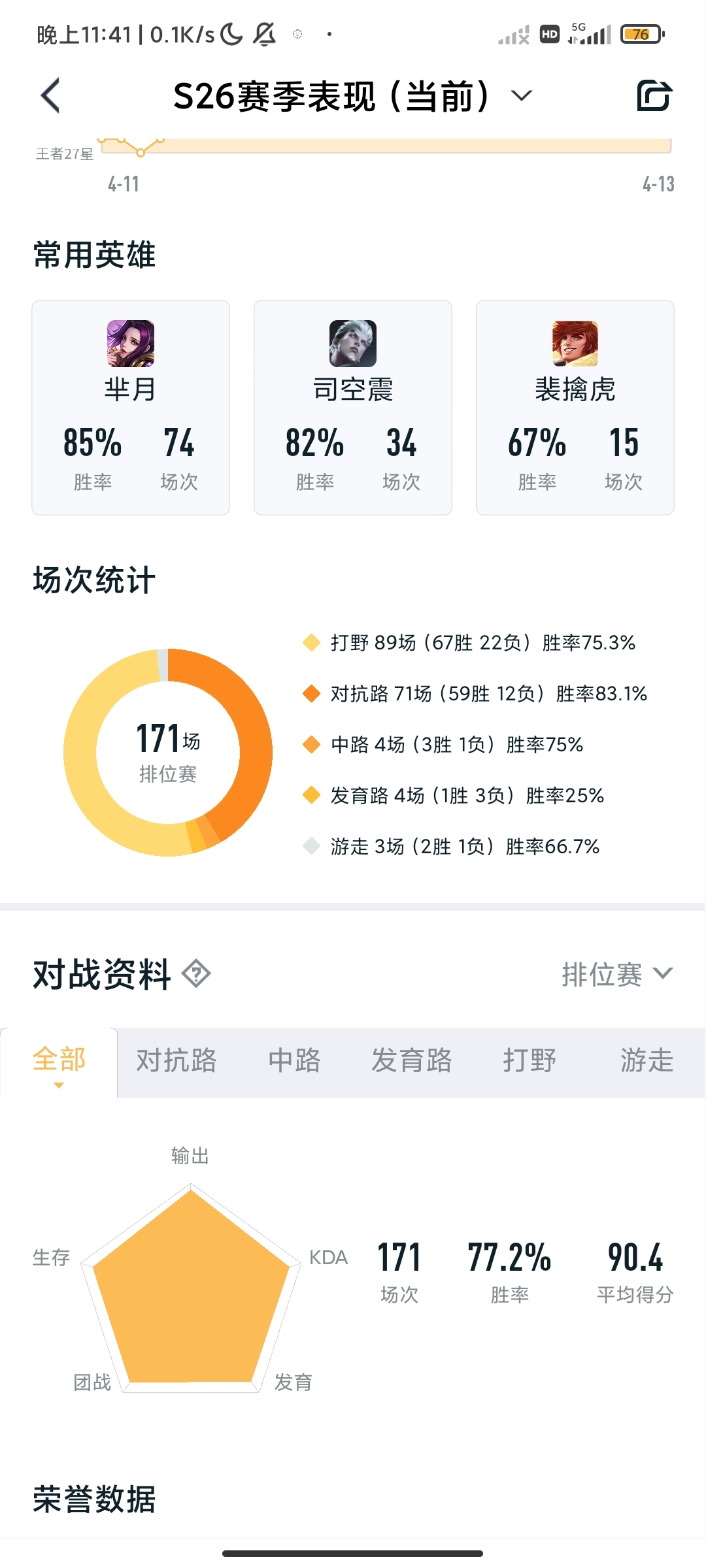The width and height of the screenshot is (706, 1568).
Task: Tap the share icon in the header
Action: tap(654, 95)
